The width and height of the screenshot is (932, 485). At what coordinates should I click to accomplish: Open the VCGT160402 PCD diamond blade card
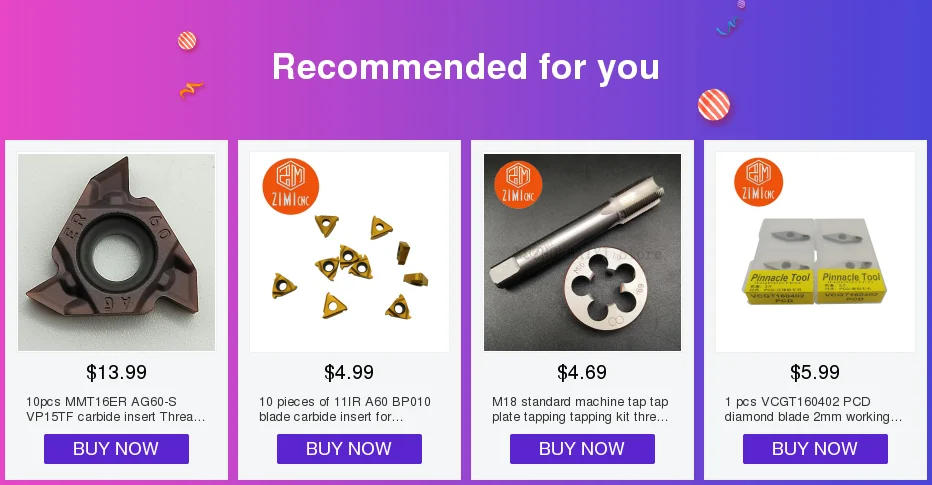click(815, 252)
